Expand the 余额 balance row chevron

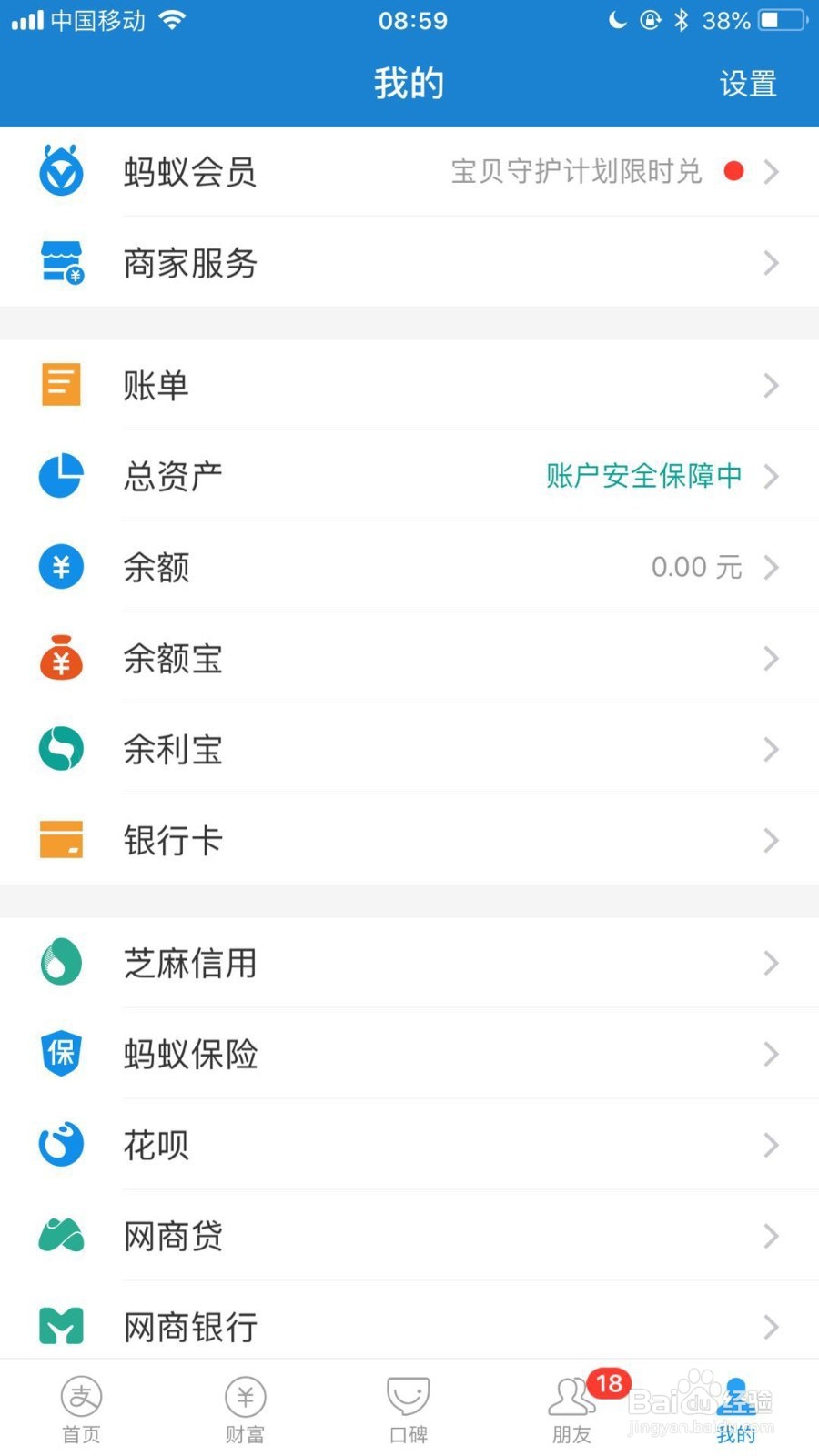772,567
